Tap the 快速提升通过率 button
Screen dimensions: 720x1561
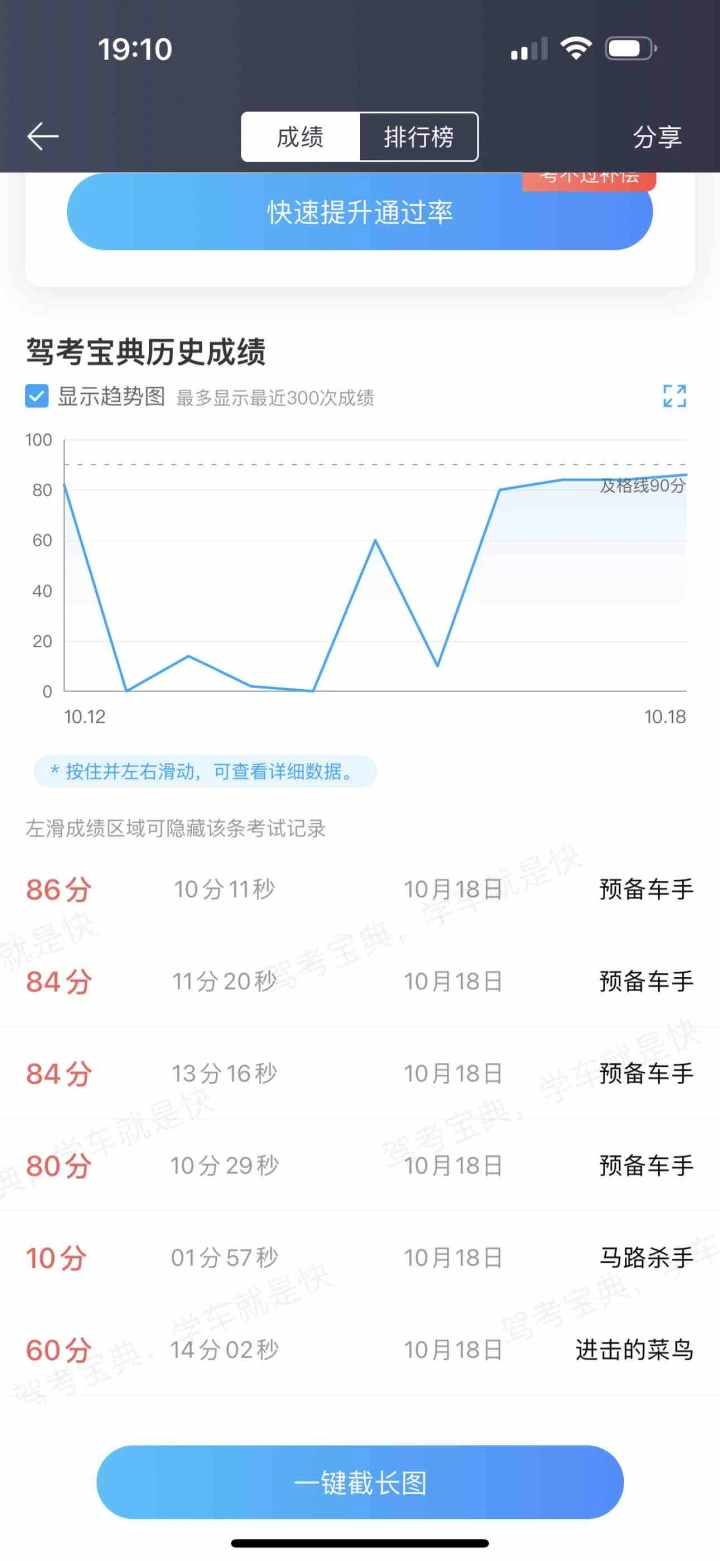(360, 212)
